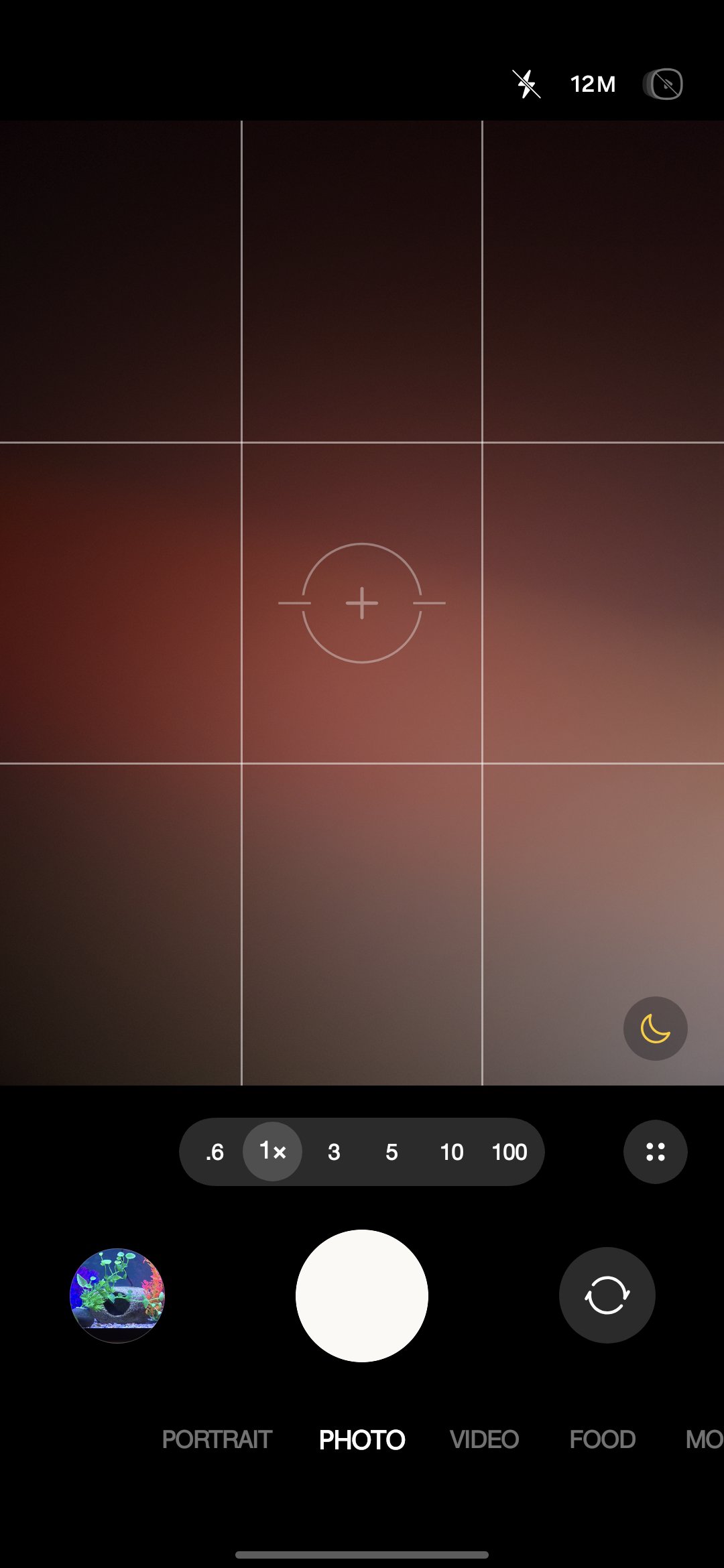Select the .6 ultra-wide zoom
This screenshot has width=724, height=1568.
215,1152
